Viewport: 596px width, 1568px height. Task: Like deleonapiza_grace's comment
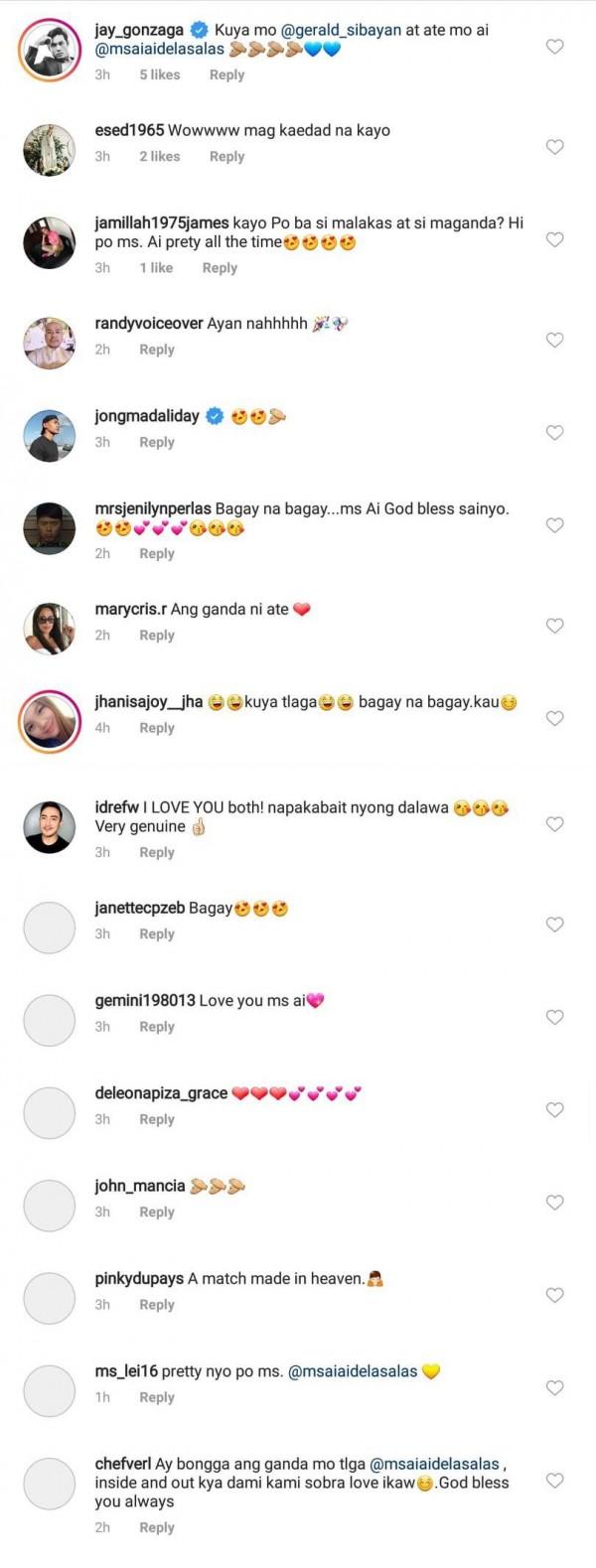click(x=554, y=1110)
